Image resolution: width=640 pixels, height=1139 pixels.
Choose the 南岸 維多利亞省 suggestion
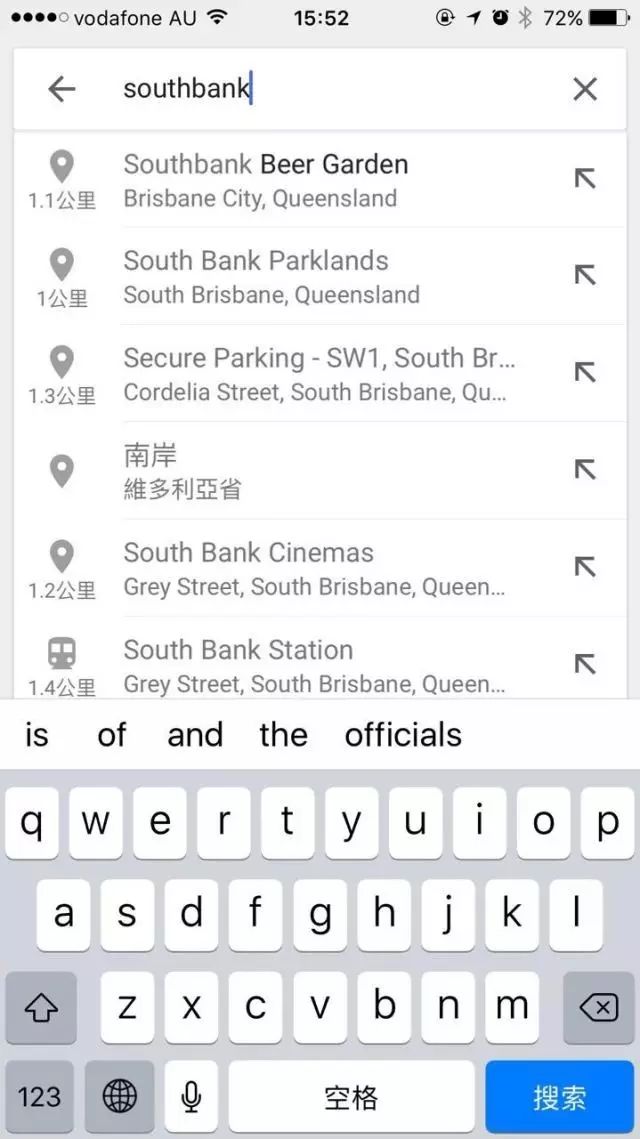[320, 471]
